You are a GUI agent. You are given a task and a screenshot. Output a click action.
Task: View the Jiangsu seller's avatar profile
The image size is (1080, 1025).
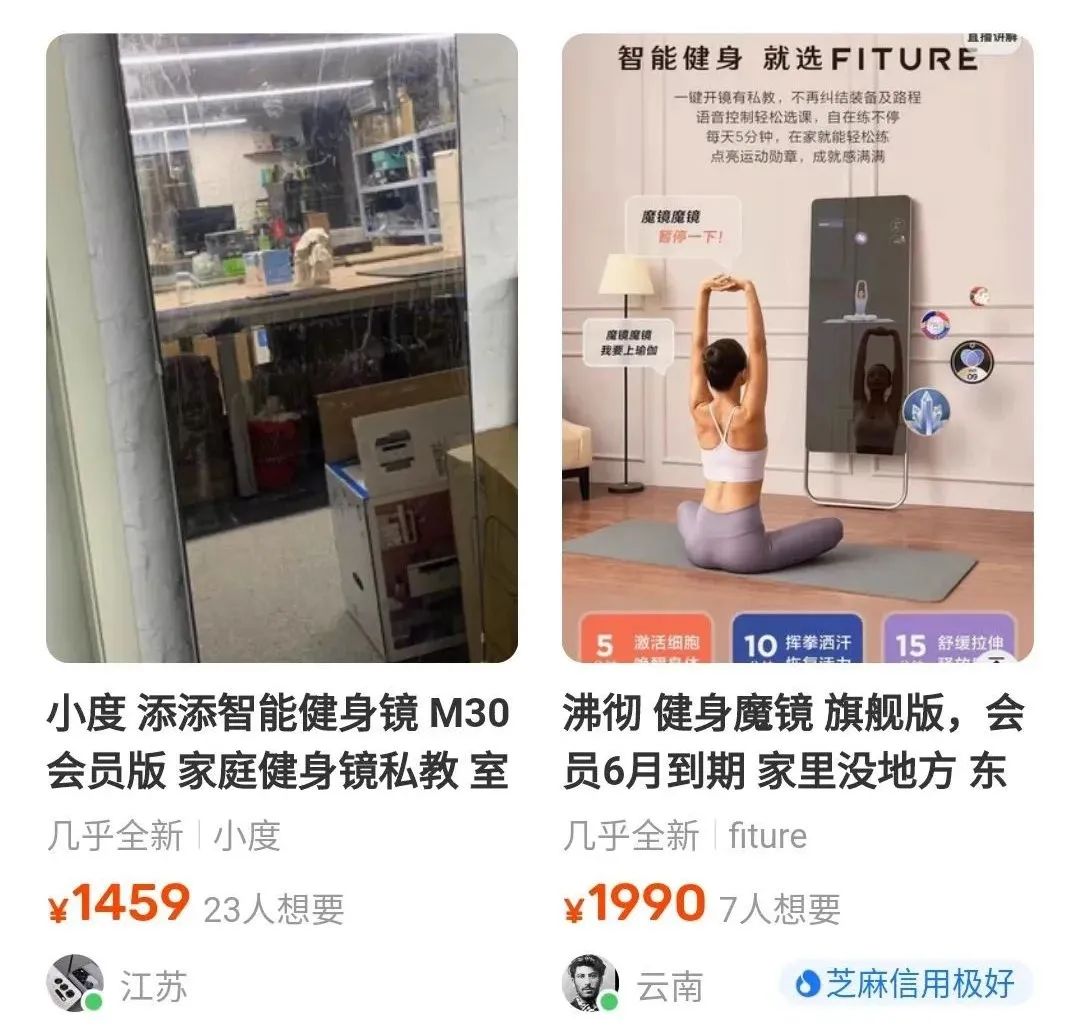tap(75, 983)
